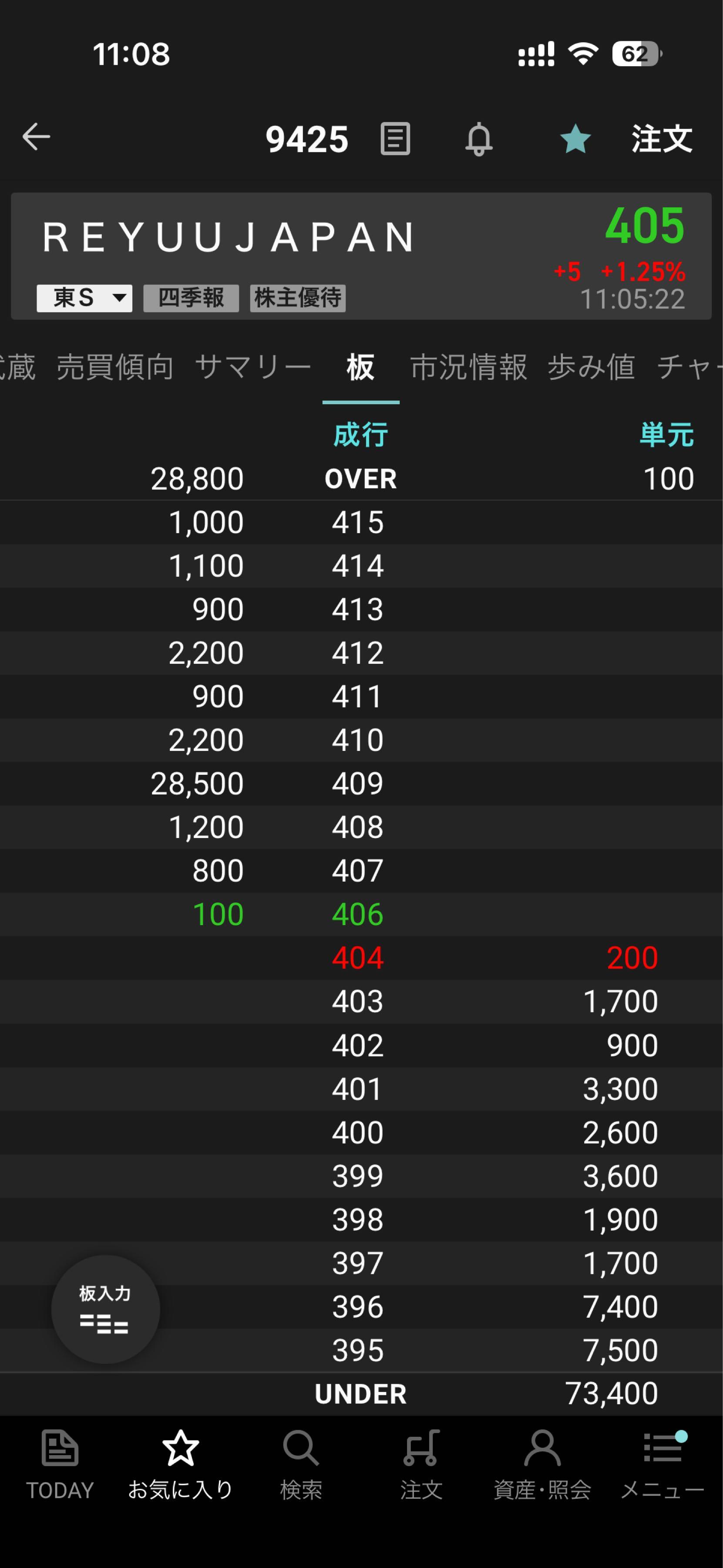723x1568 pixels.
Task: Switch to the 市況情報 tab
Action: click(468, 368)
